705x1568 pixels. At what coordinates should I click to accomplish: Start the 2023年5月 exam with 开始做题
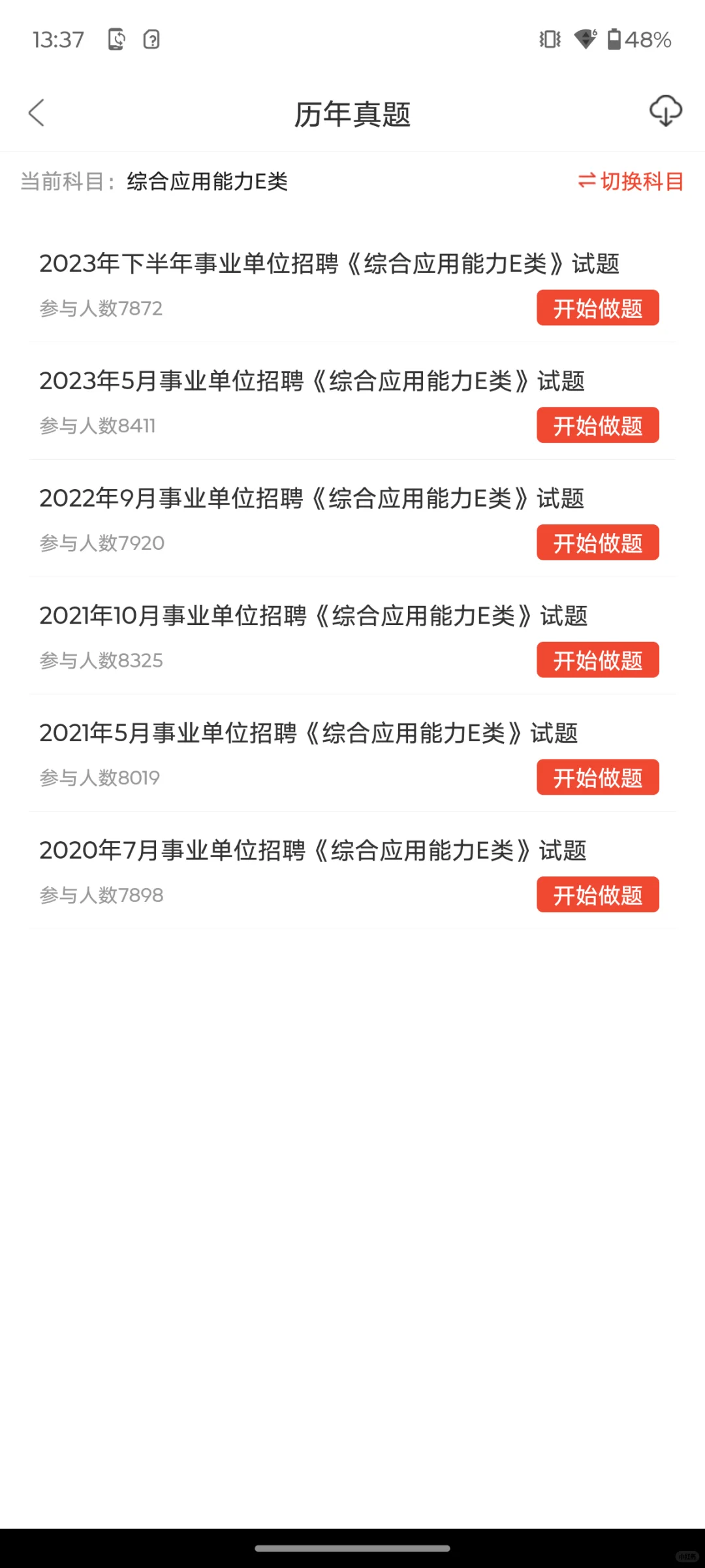point(597,425)
